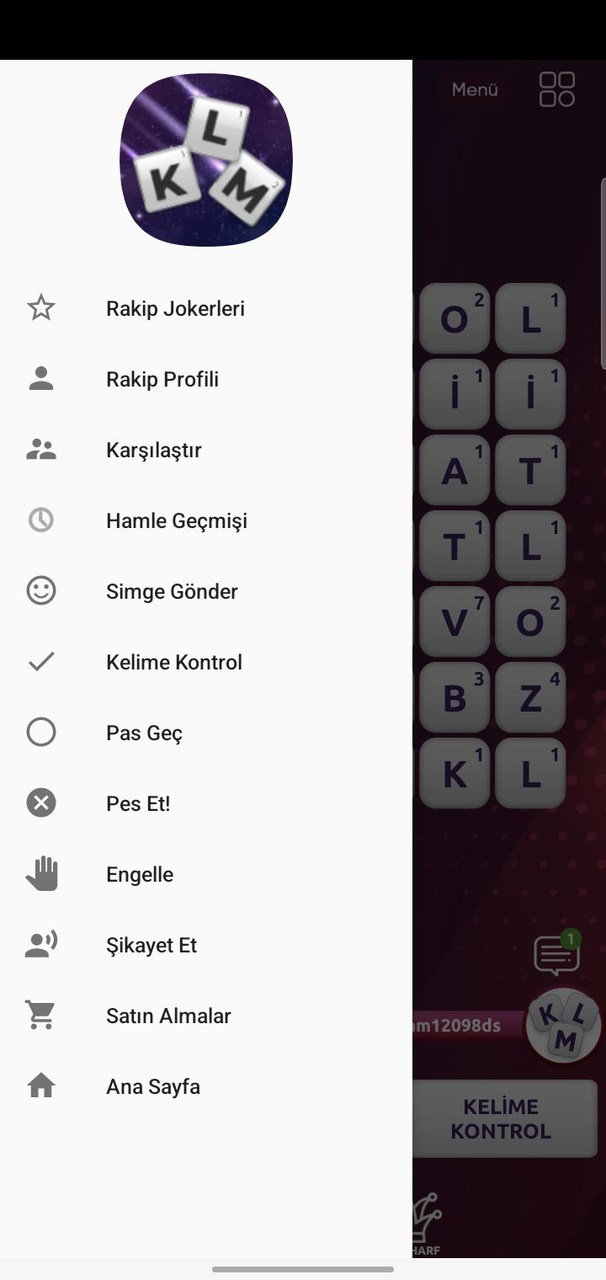Tap Kelime Kontrol in the drawer list
The height and width of the screenshot is (1280, 606).
(x=174, y=662)
